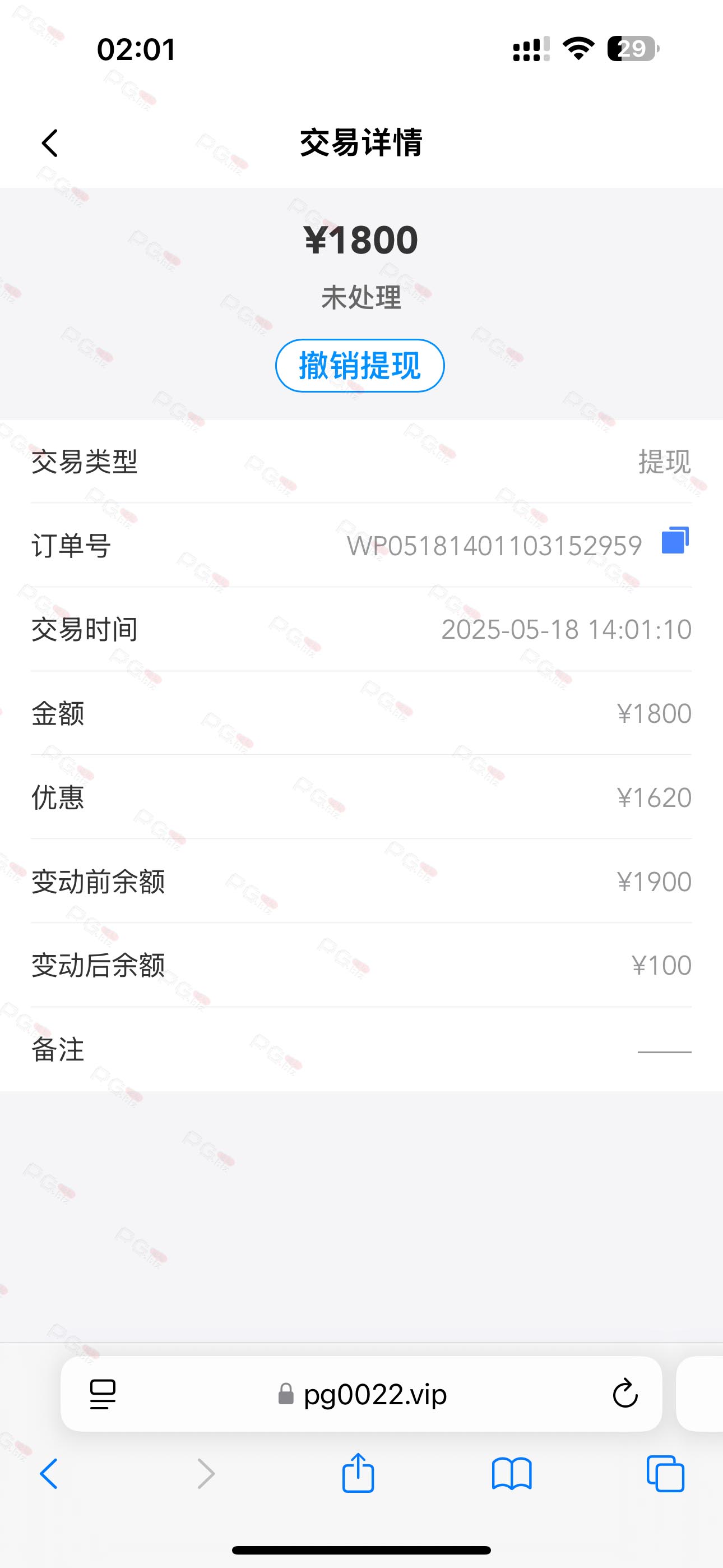Screen dimensions: 723x1568
Task: Copy the order number WP05181401103152959
Action: point(675,541)
